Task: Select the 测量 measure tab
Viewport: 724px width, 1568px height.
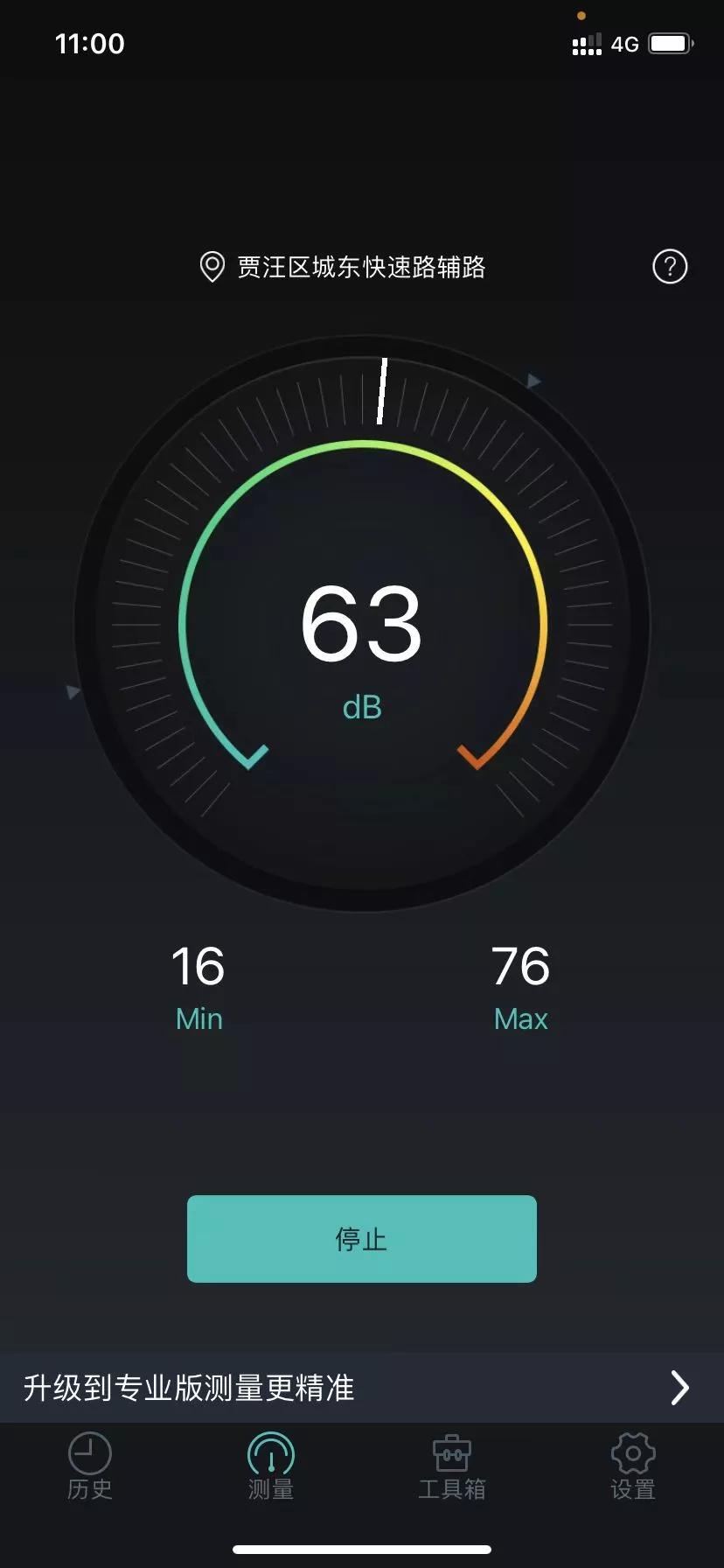Action: pyautogui.click(x=271, y=1466)
